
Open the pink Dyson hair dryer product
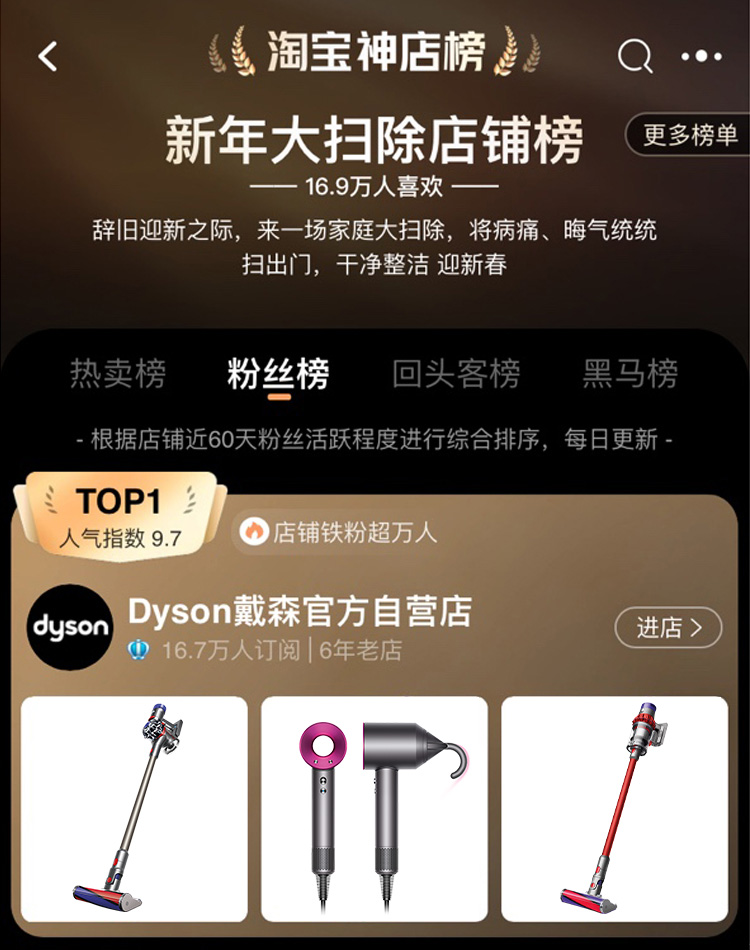pos(374,808)
